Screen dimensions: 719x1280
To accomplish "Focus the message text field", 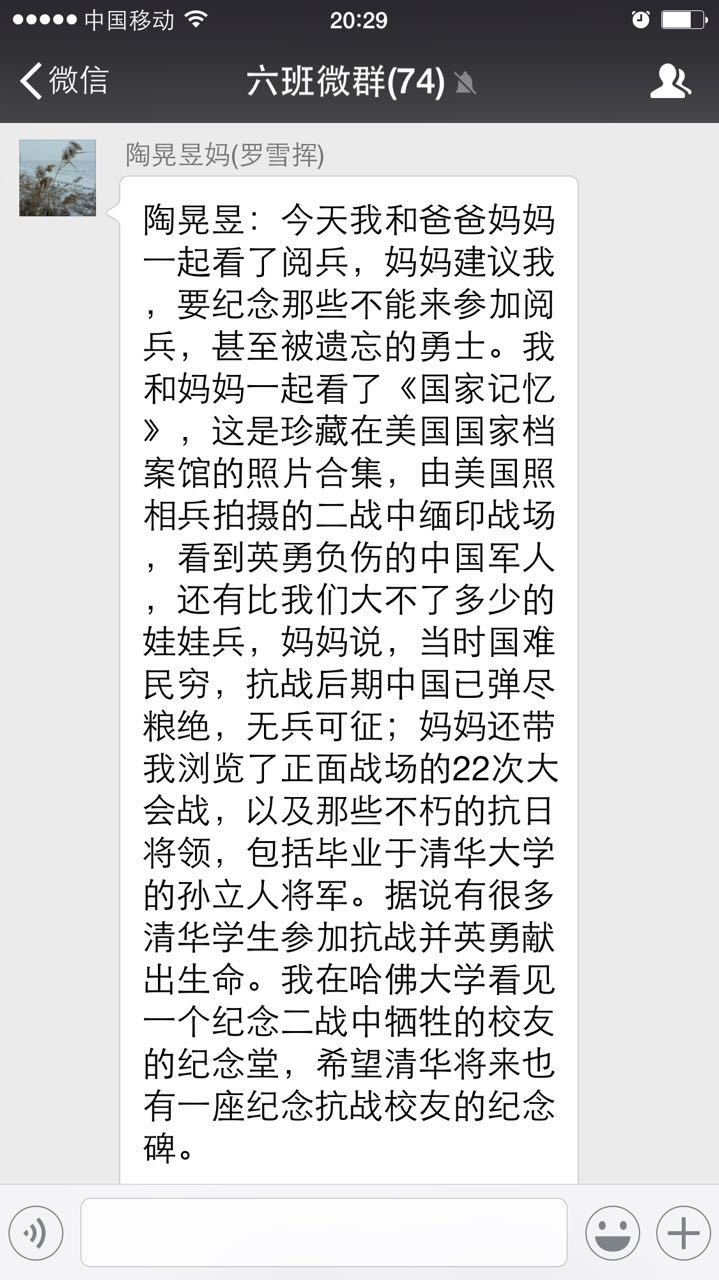I will point(324,1233).
